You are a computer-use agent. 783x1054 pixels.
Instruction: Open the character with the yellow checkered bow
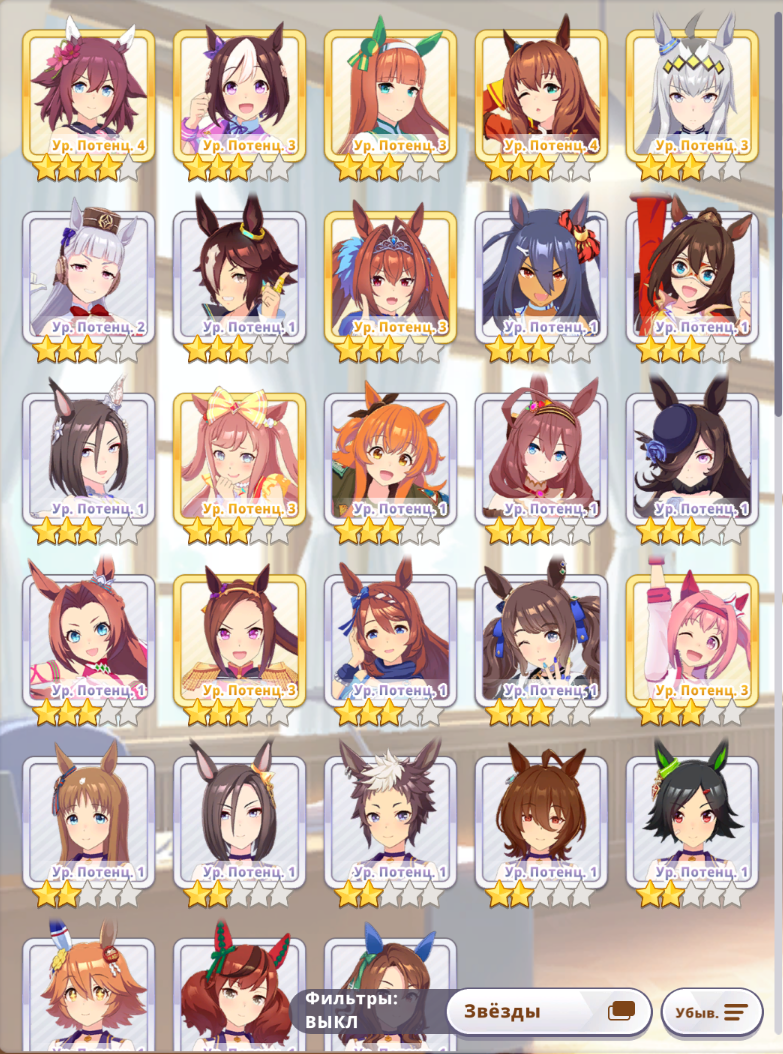click(239, 457)
